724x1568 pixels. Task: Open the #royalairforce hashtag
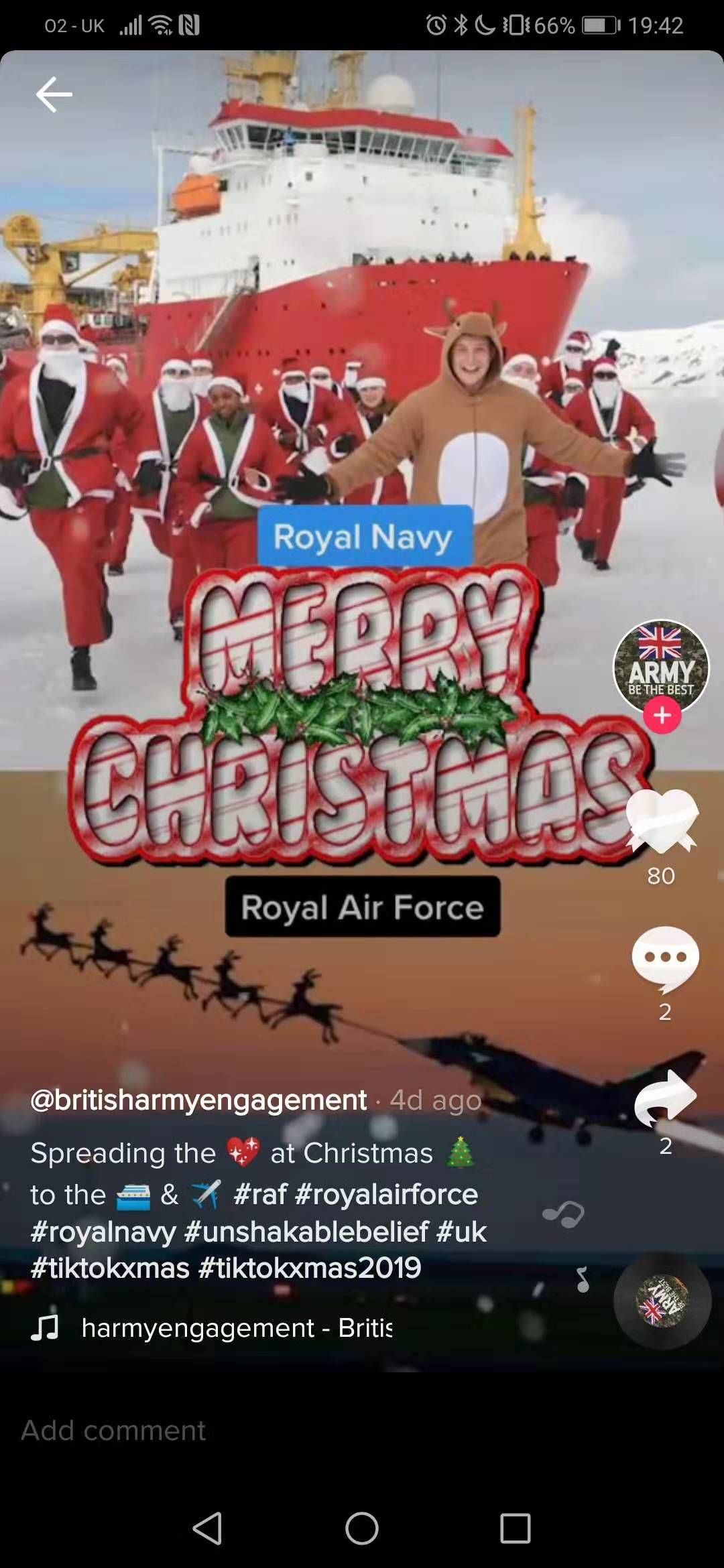(x=386, y=1194)
